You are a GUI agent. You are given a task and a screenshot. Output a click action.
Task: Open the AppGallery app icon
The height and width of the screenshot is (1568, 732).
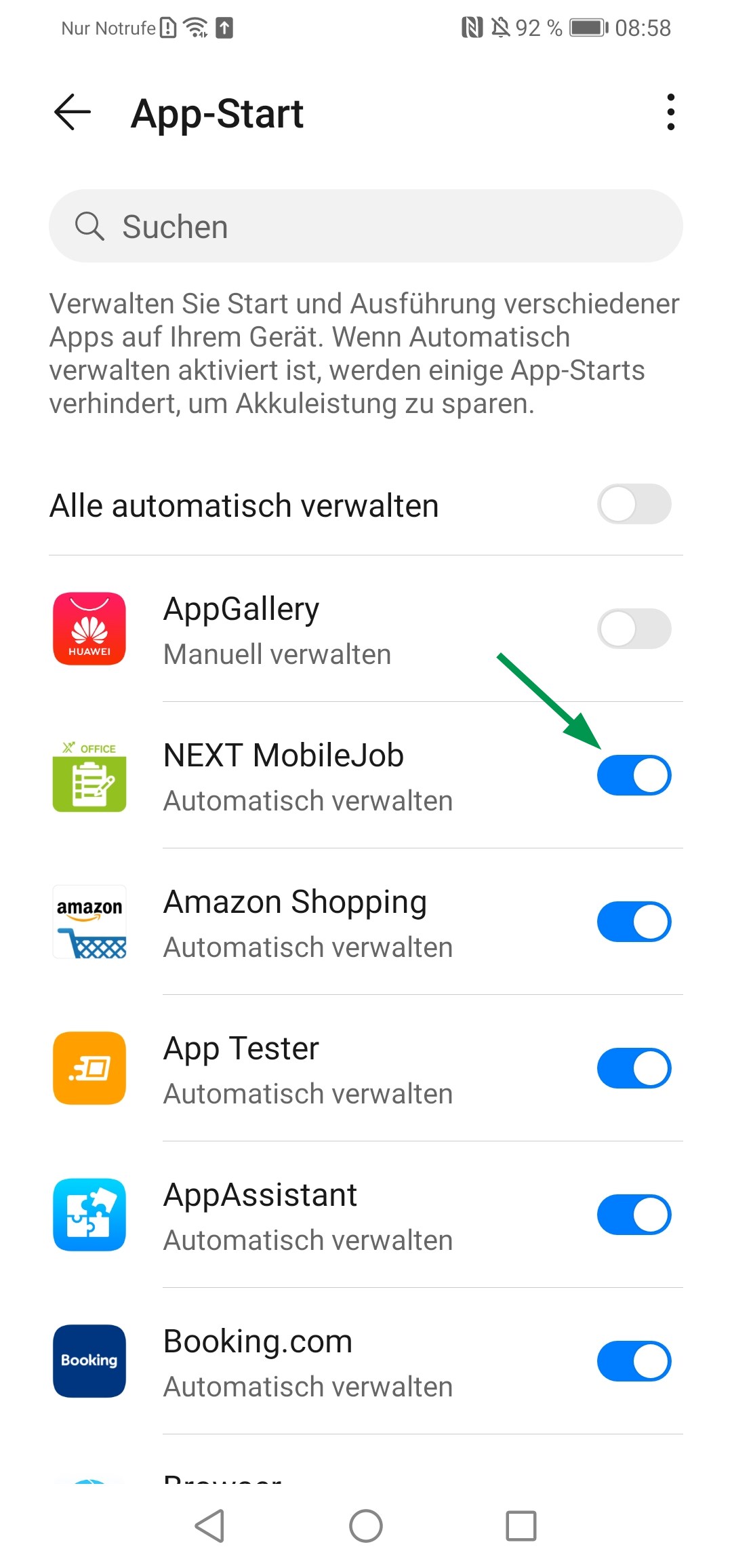coord(89,629)
